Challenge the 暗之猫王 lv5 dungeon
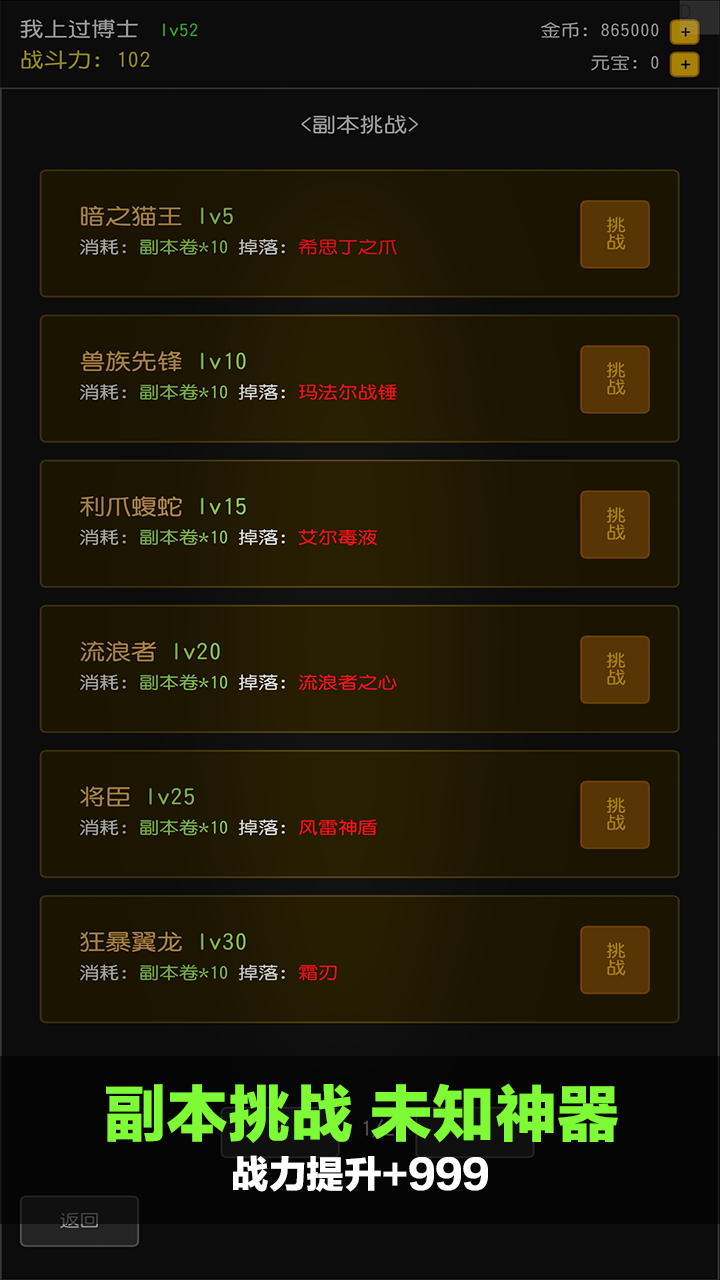Viewport: 720px width, 1280px height. [614, 234]
